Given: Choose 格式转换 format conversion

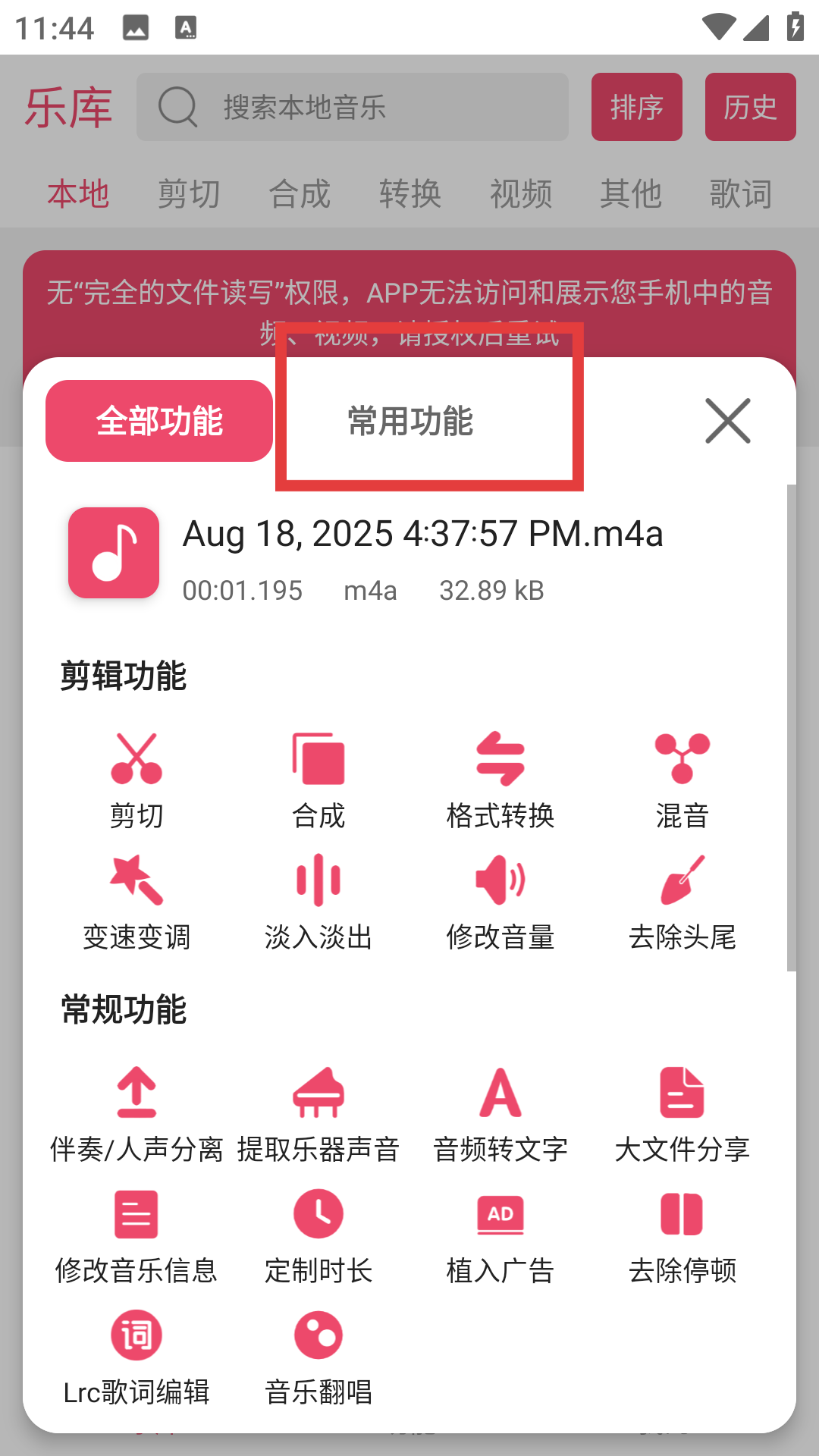Looking at the screenshot, I should [500, 780].
